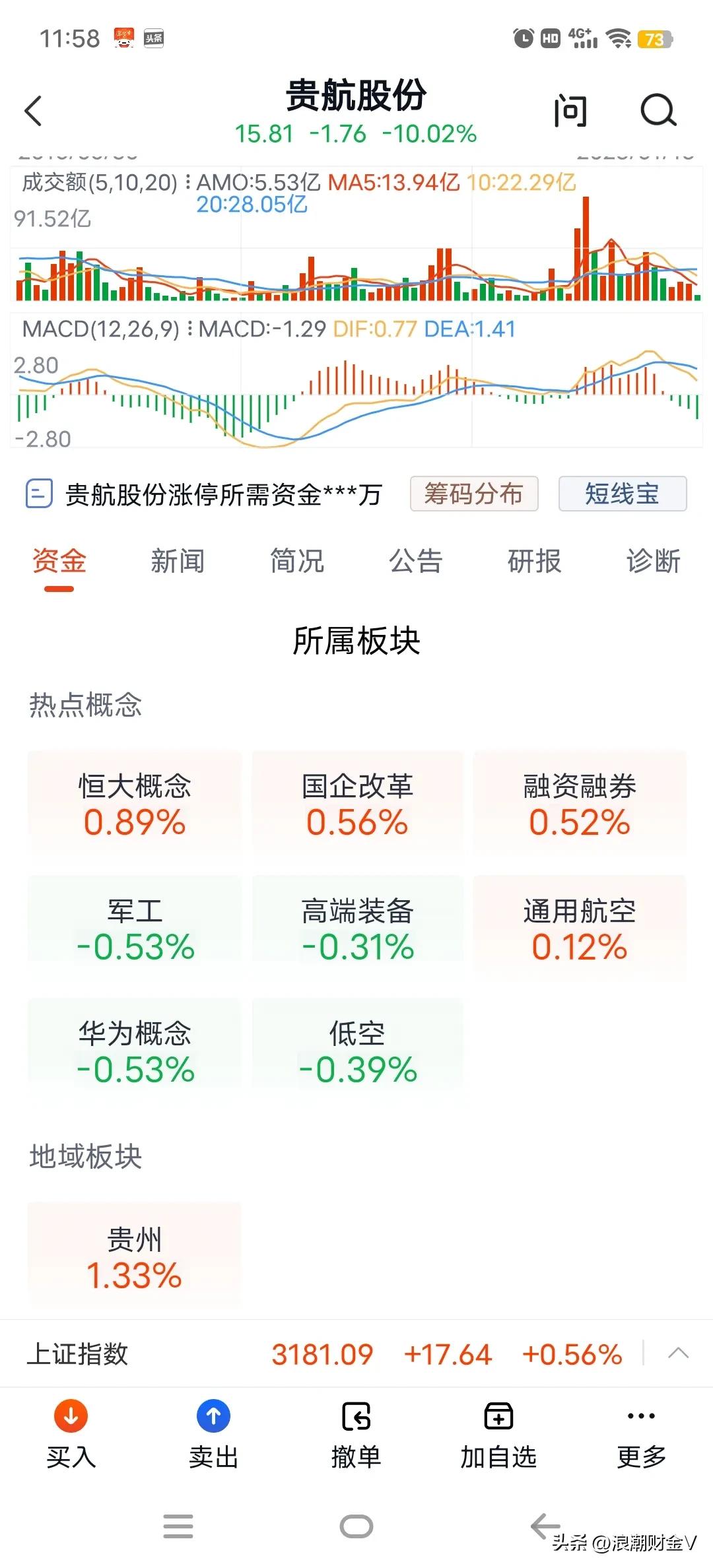Open the 筹码分布 feature
This screenshot has width=713, height=1568.
pos(474,494)
